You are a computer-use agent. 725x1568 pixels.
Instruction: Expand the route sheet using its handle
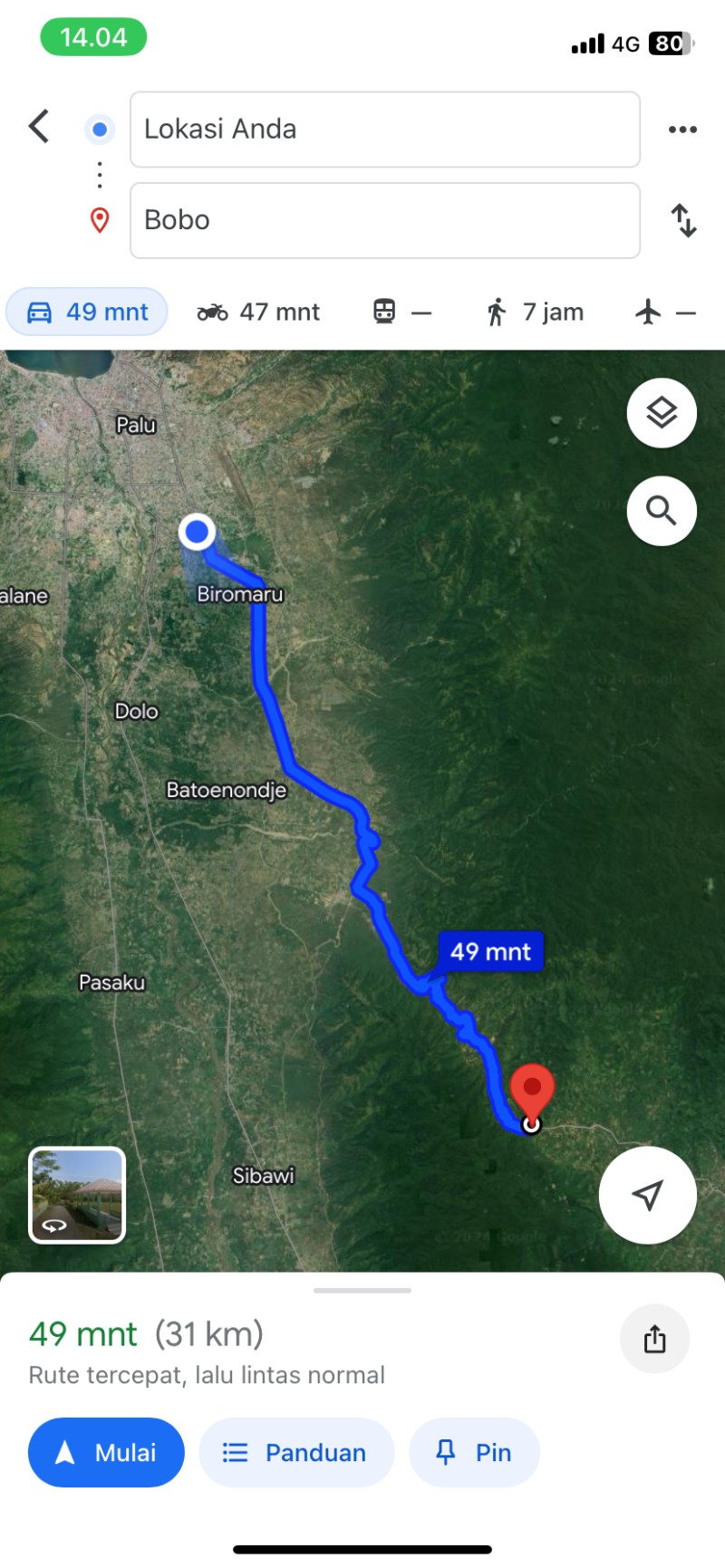(x=362, y=1290)
